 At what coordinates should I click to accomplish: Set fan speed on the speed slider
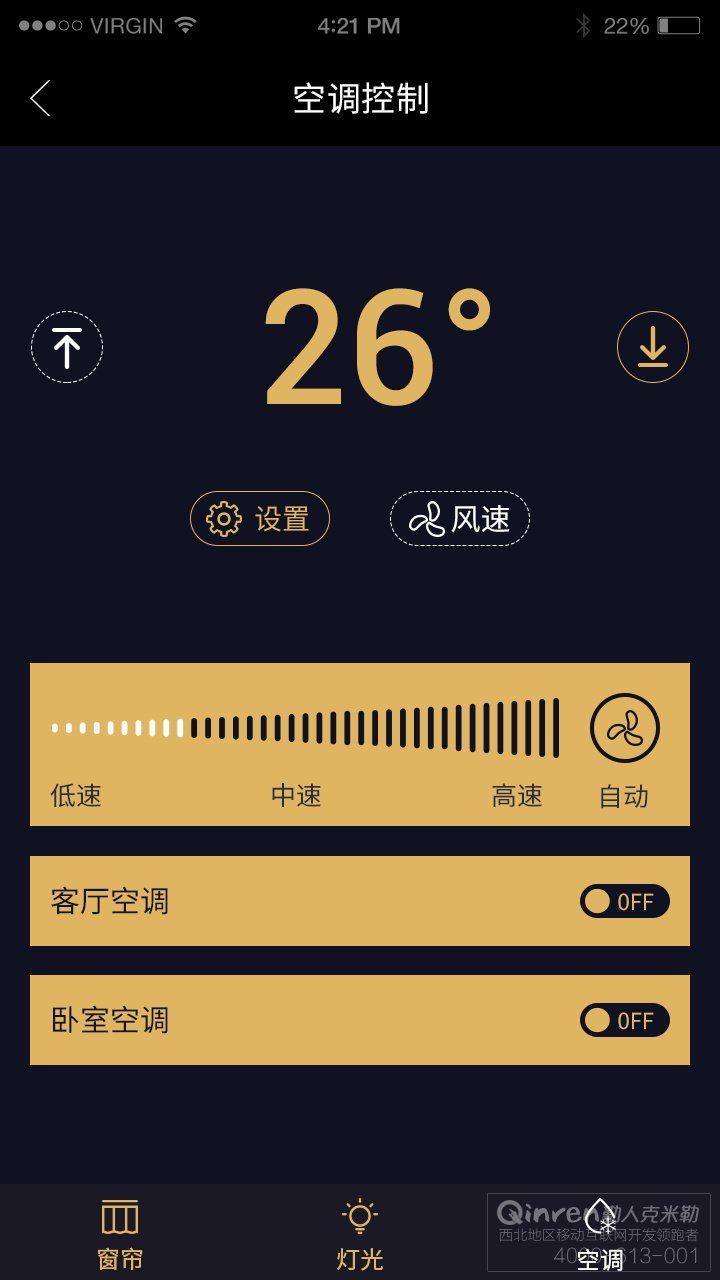point(306,728)
